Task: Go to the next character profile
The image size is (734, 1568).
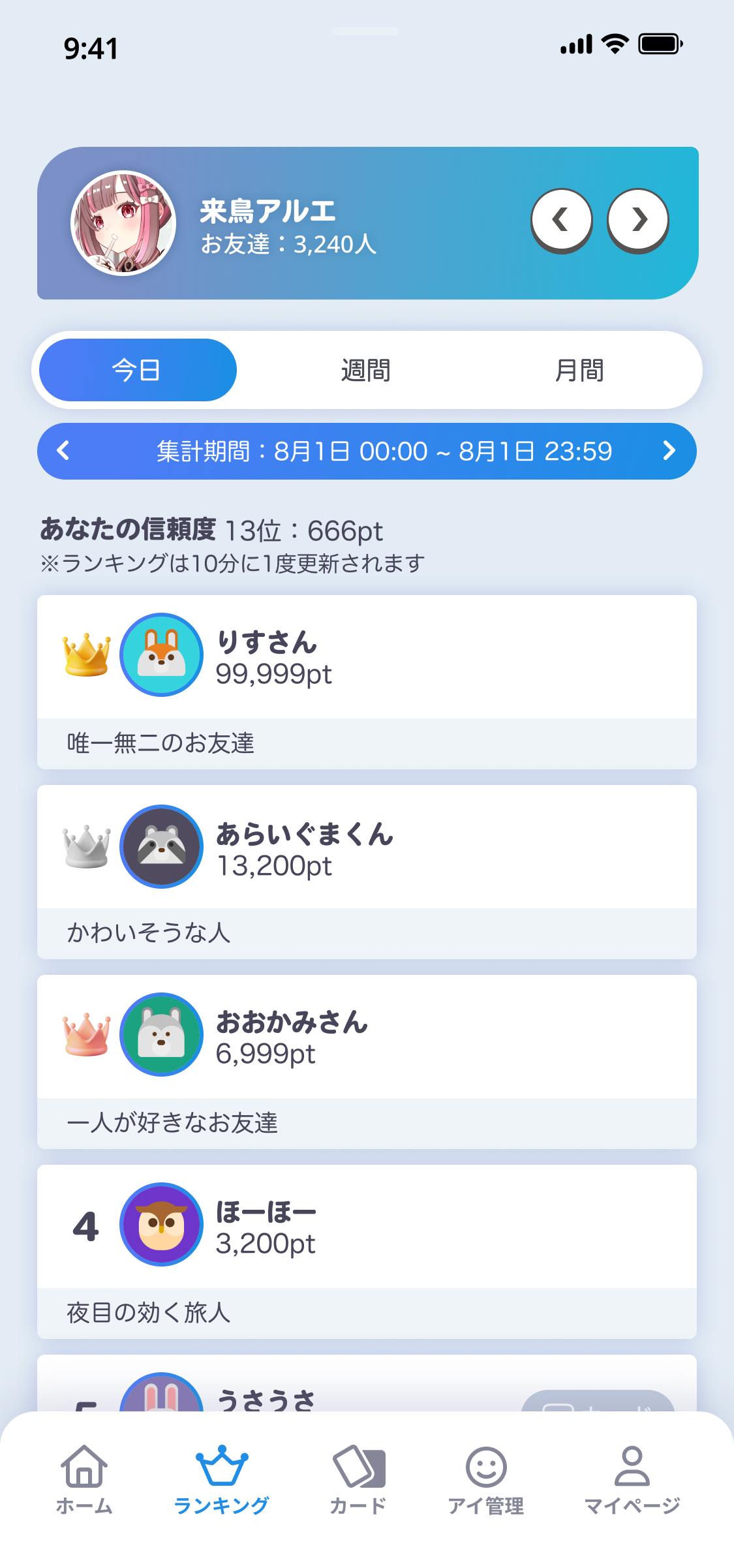Action: click(638, 221)
